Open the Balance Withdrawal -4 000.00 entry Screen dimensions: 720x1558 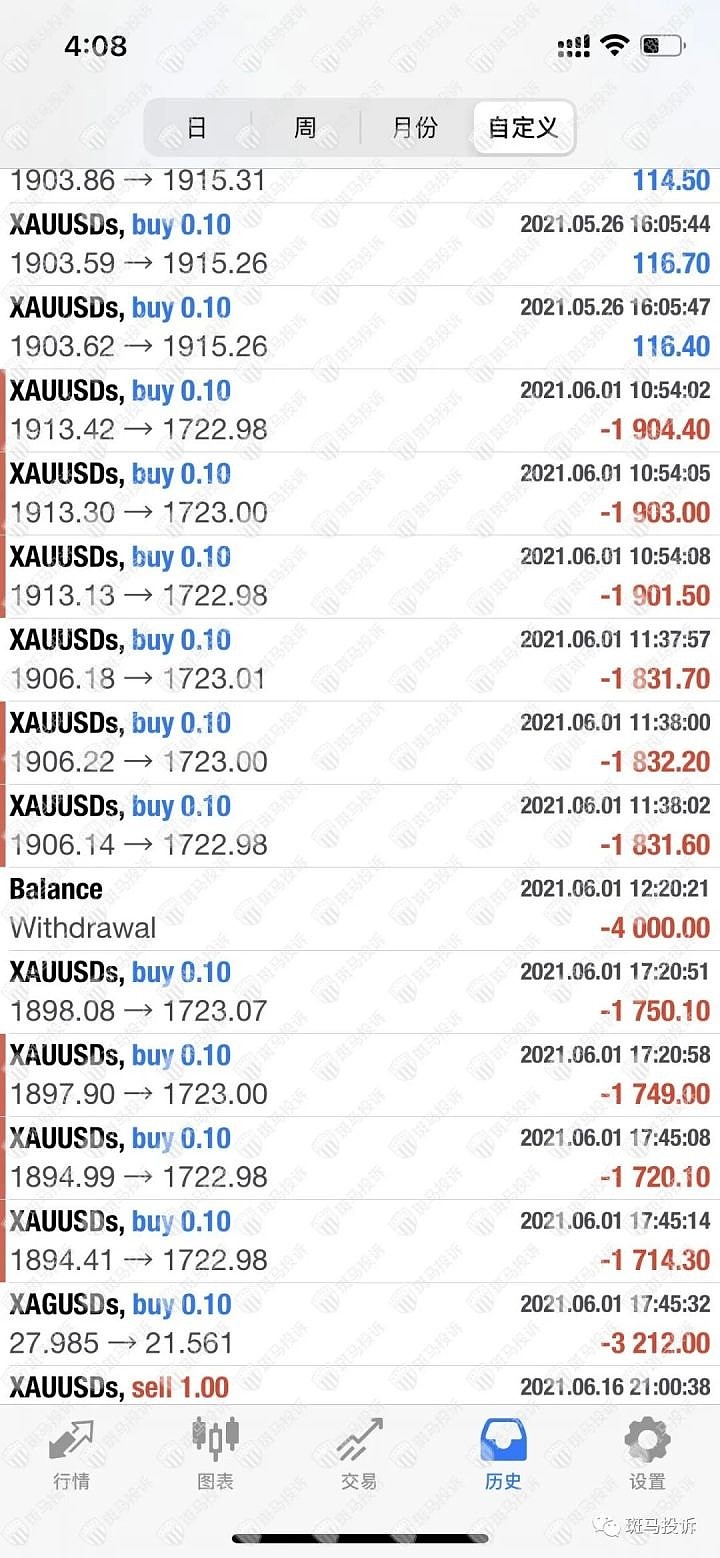coord(360,908)
